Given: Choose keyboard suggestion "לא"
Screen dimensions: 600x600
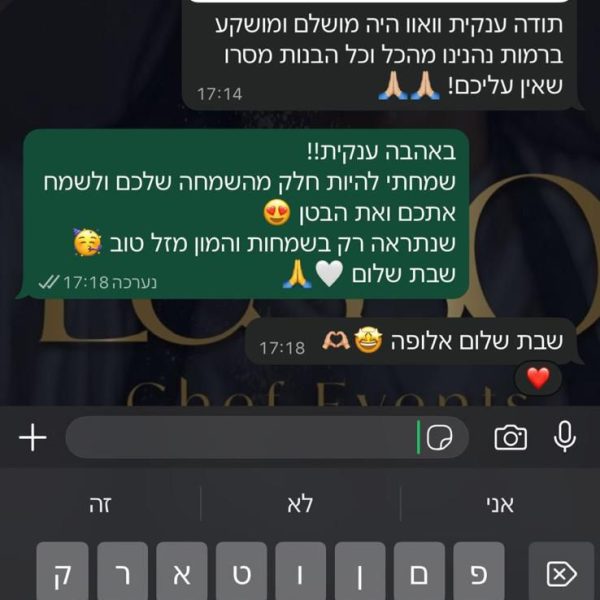Looking at the screenshot, I should [x=300, y=505].
